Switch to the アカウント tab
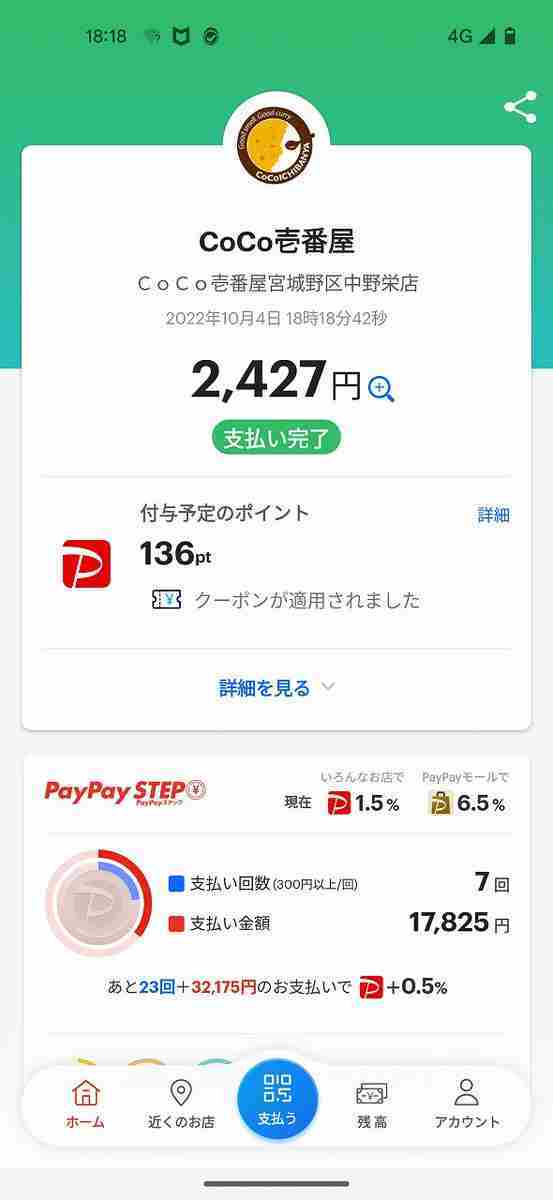The image size is (553, 1200). 467,1104
